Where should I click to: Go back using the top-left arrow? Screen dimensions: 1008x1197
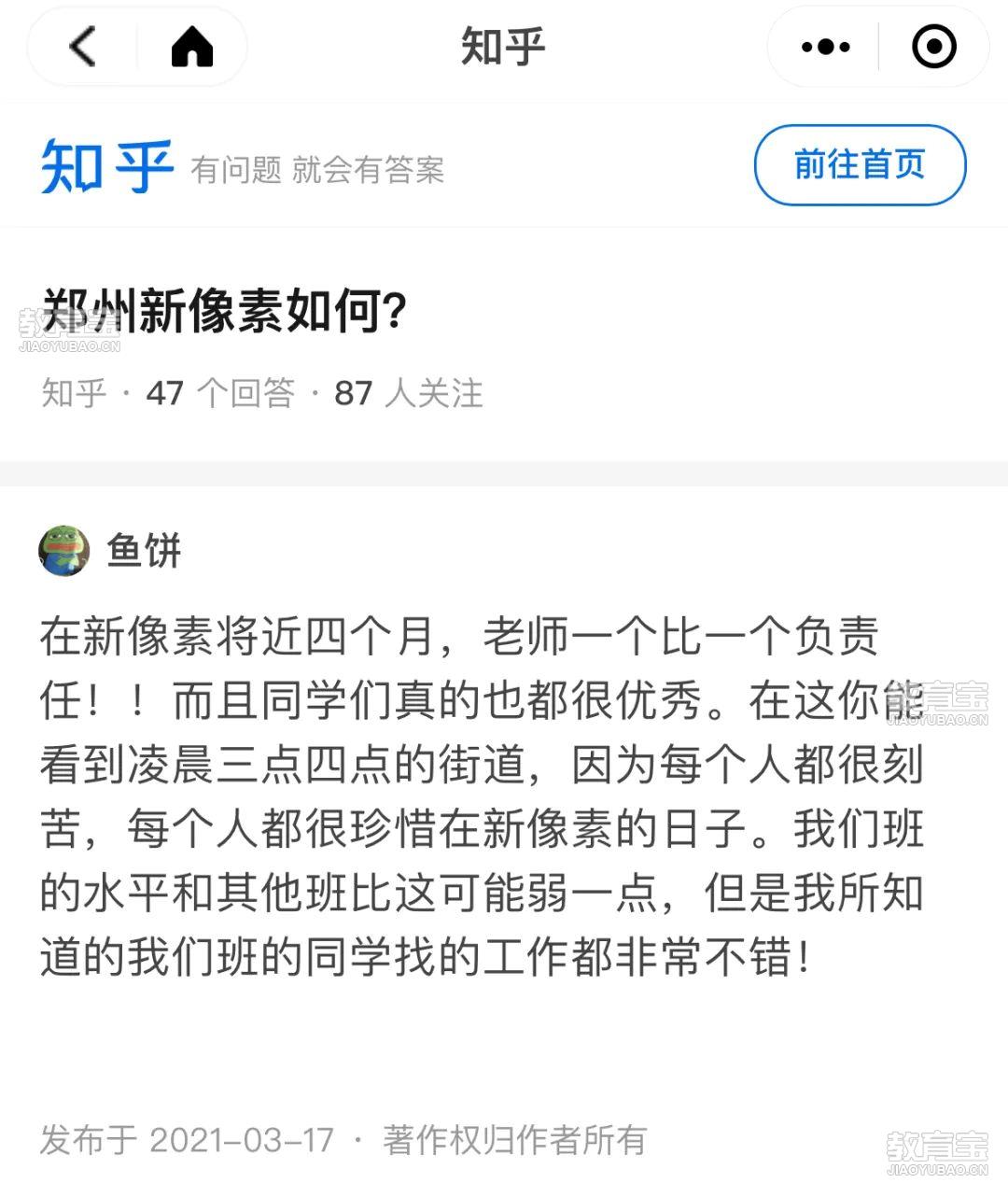point(84,46)
